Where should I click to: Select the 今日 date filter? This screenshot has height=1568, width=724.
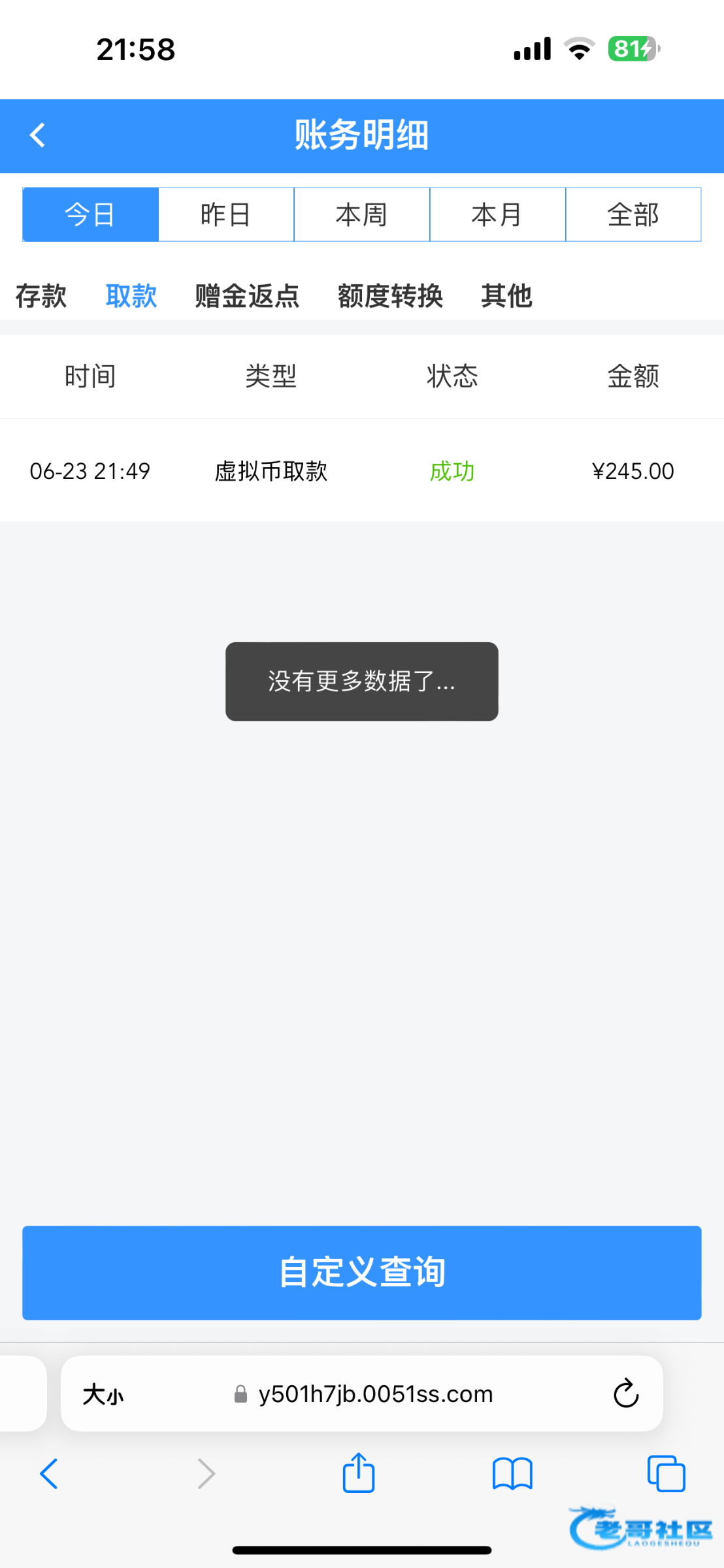[x=90, y=214]
